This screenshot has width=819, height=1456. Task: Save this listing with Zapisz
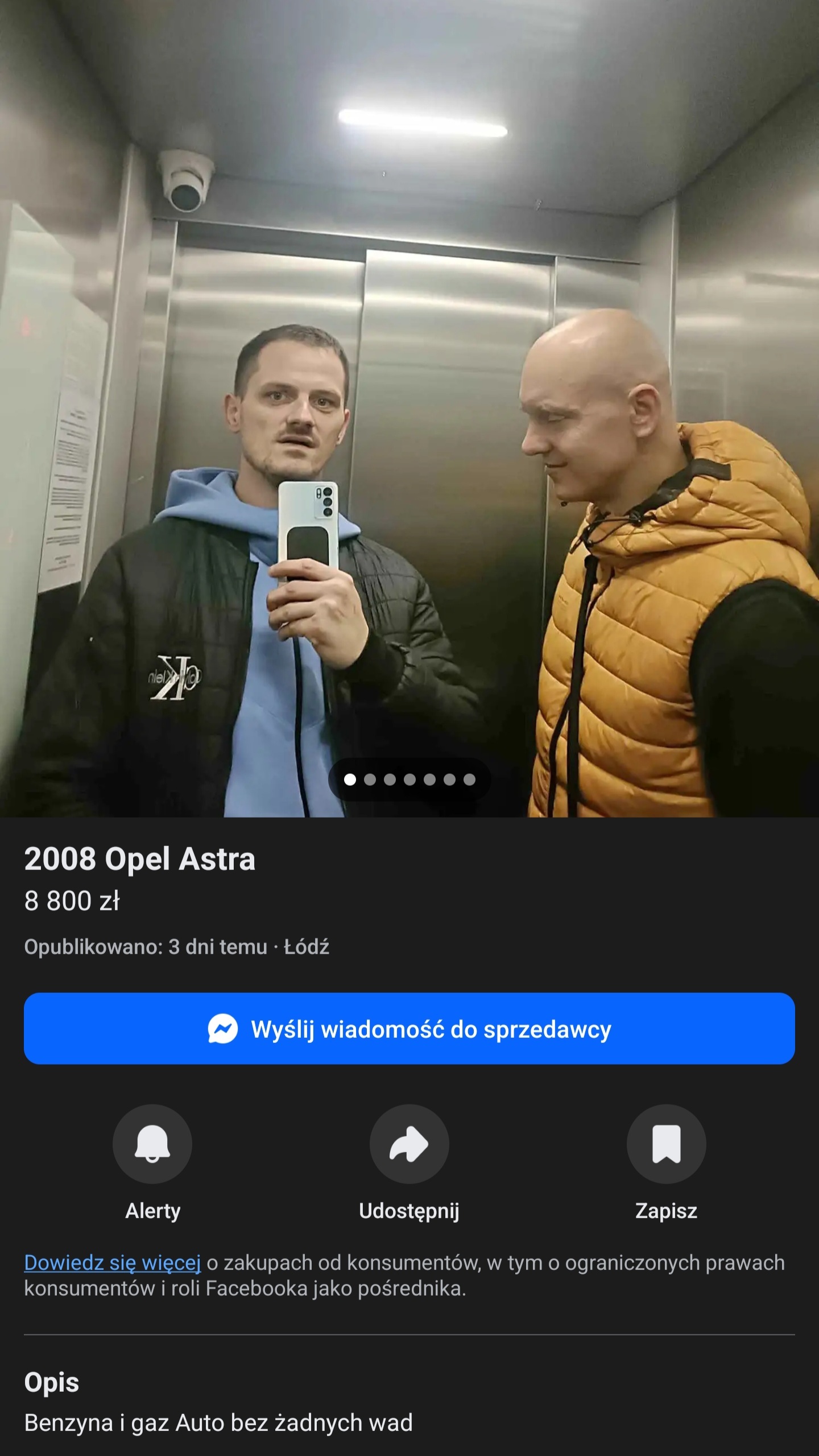point(666,1144)
